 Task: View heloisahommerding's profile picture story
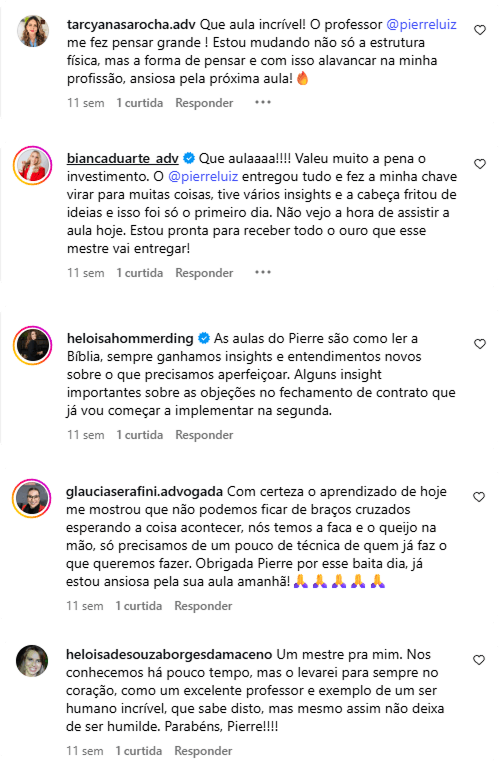click(32, 345)
